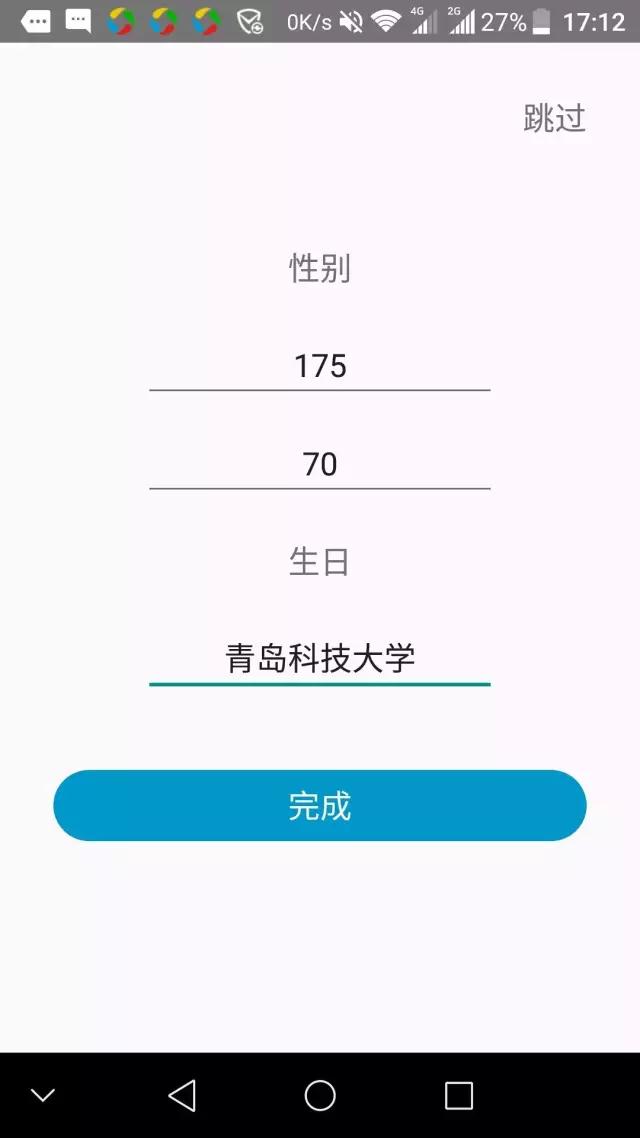Viewport: 640px width, 1138px height.
Task: Go back using the system back button
Action: (x=182, y=1095)
